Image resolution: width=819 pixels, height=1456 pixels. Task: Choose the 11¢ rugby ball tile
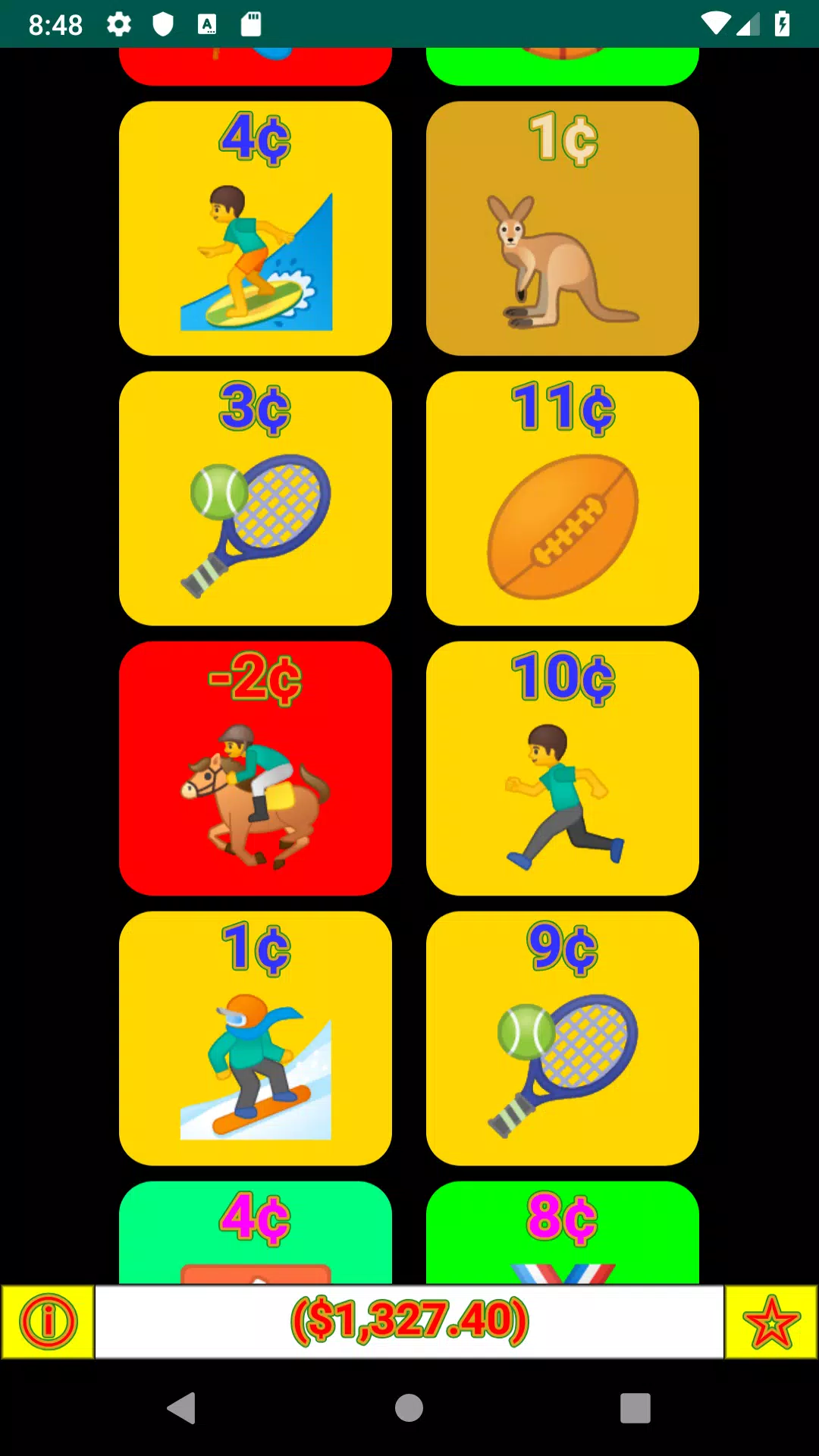click(x=562, y=498)
